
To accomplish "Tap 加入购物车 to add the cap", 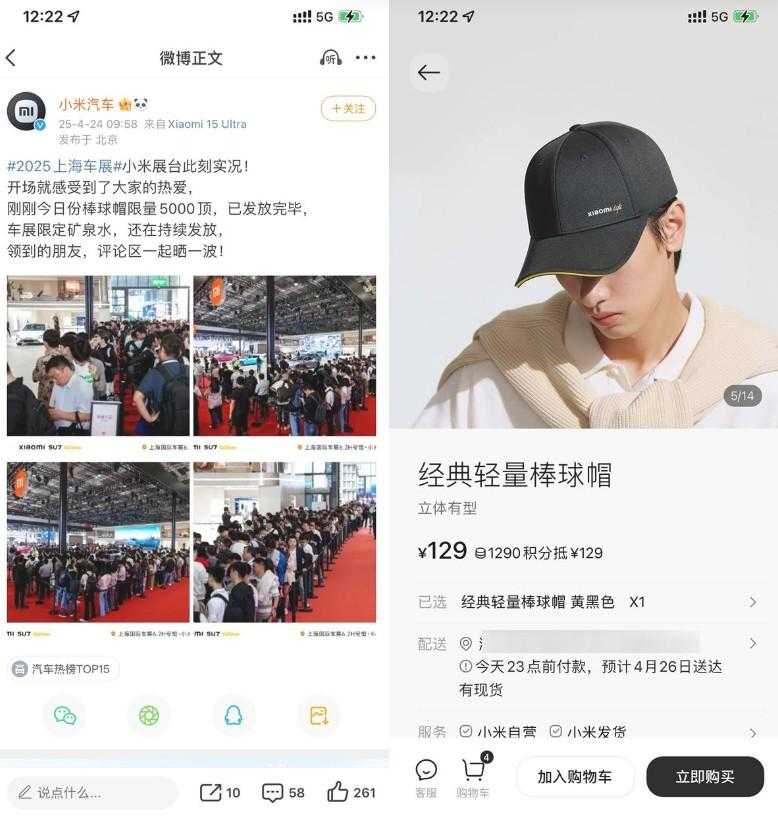I will tap(575, 776).
